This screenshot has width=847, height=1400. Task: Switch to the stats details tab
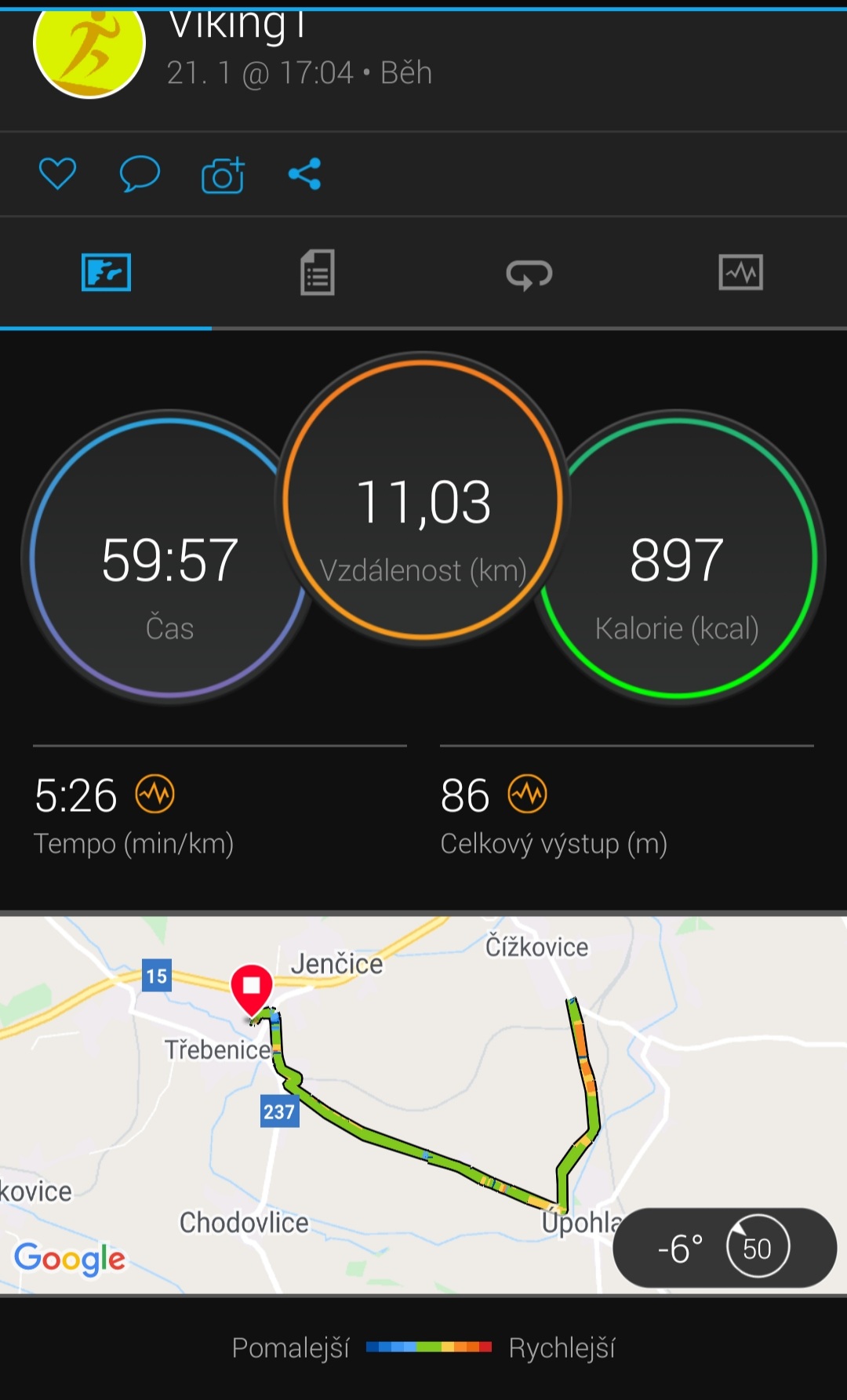coord(318,273)
